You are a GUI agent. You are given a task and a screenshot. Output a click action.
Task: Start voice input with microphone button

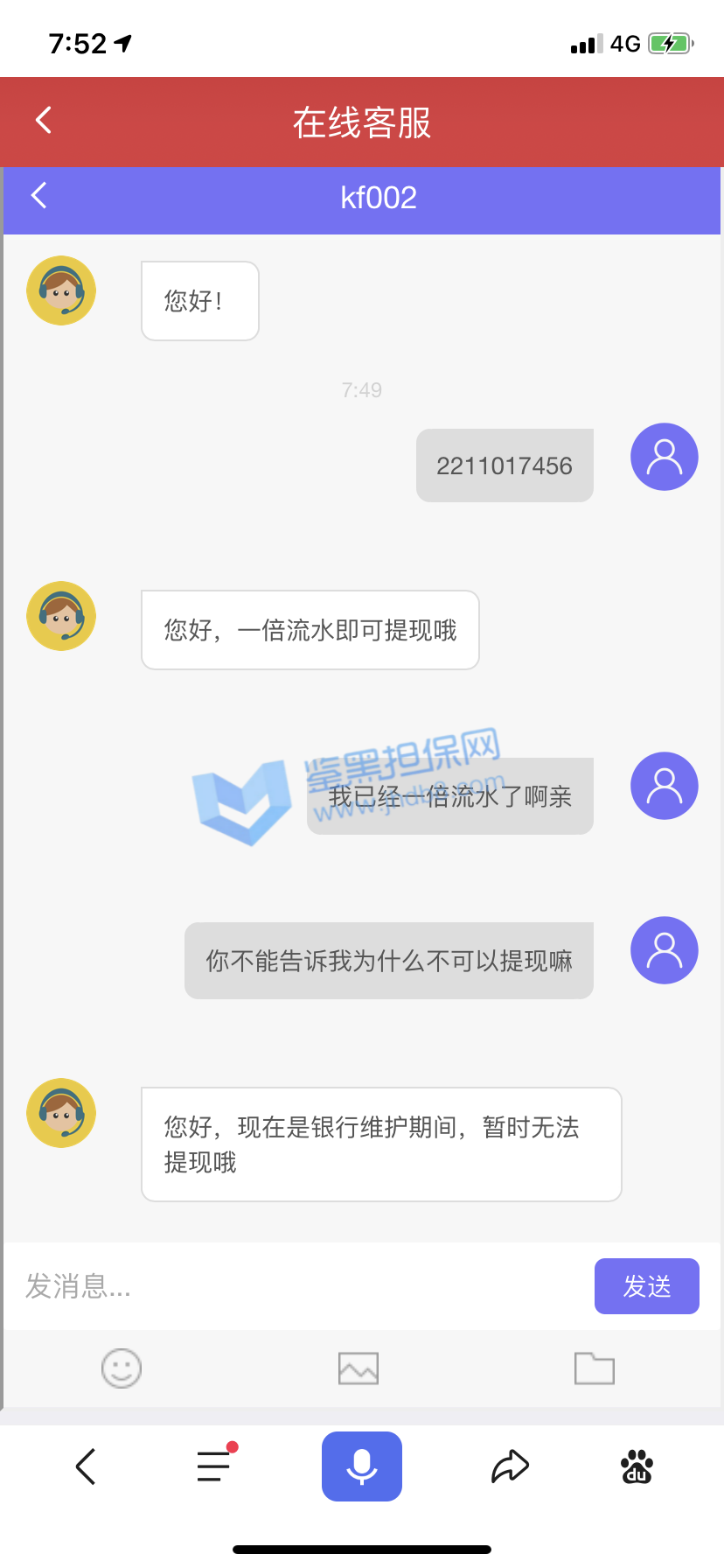362,1466
